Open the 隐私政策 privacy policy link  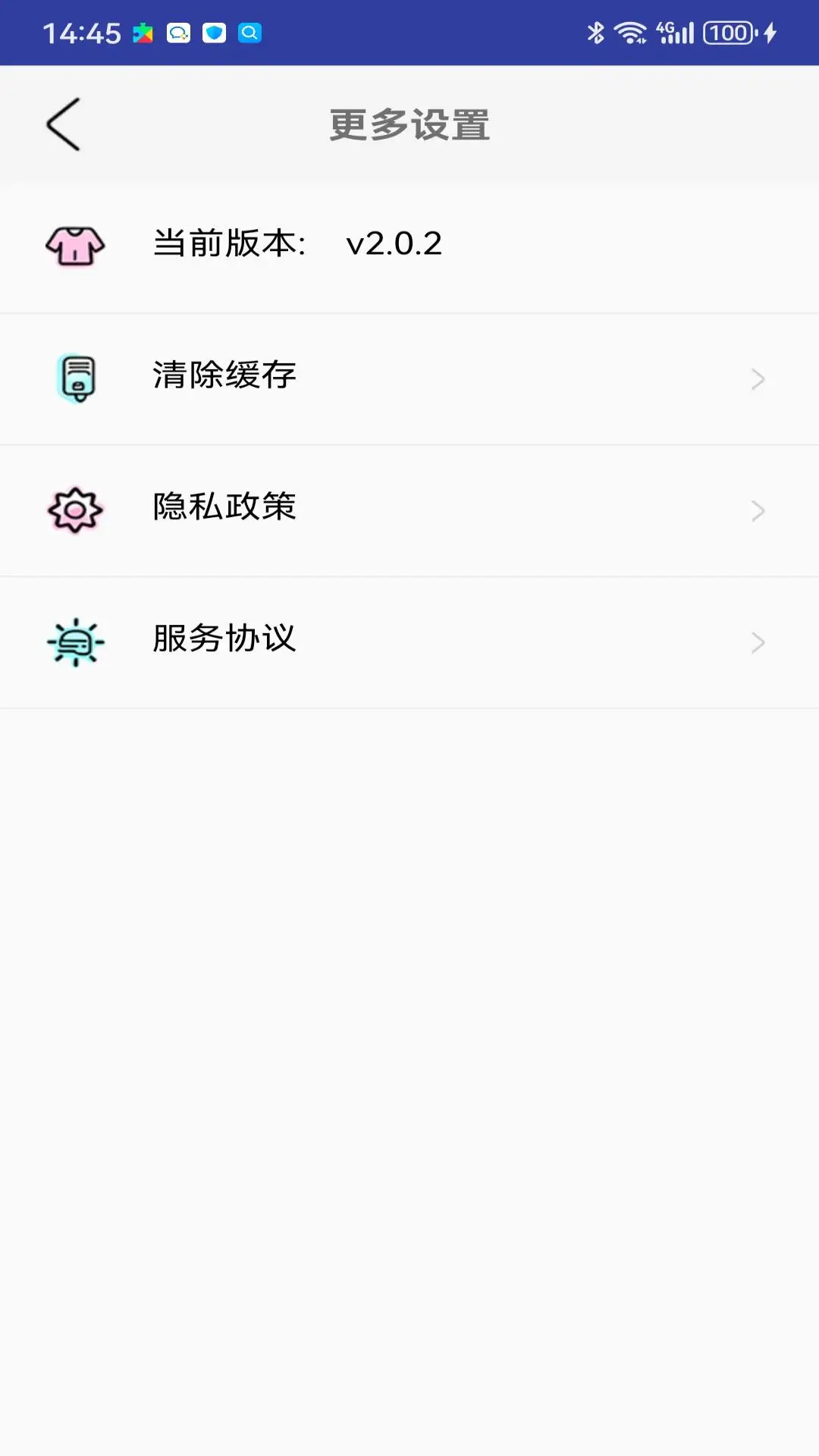pos(224,507)
